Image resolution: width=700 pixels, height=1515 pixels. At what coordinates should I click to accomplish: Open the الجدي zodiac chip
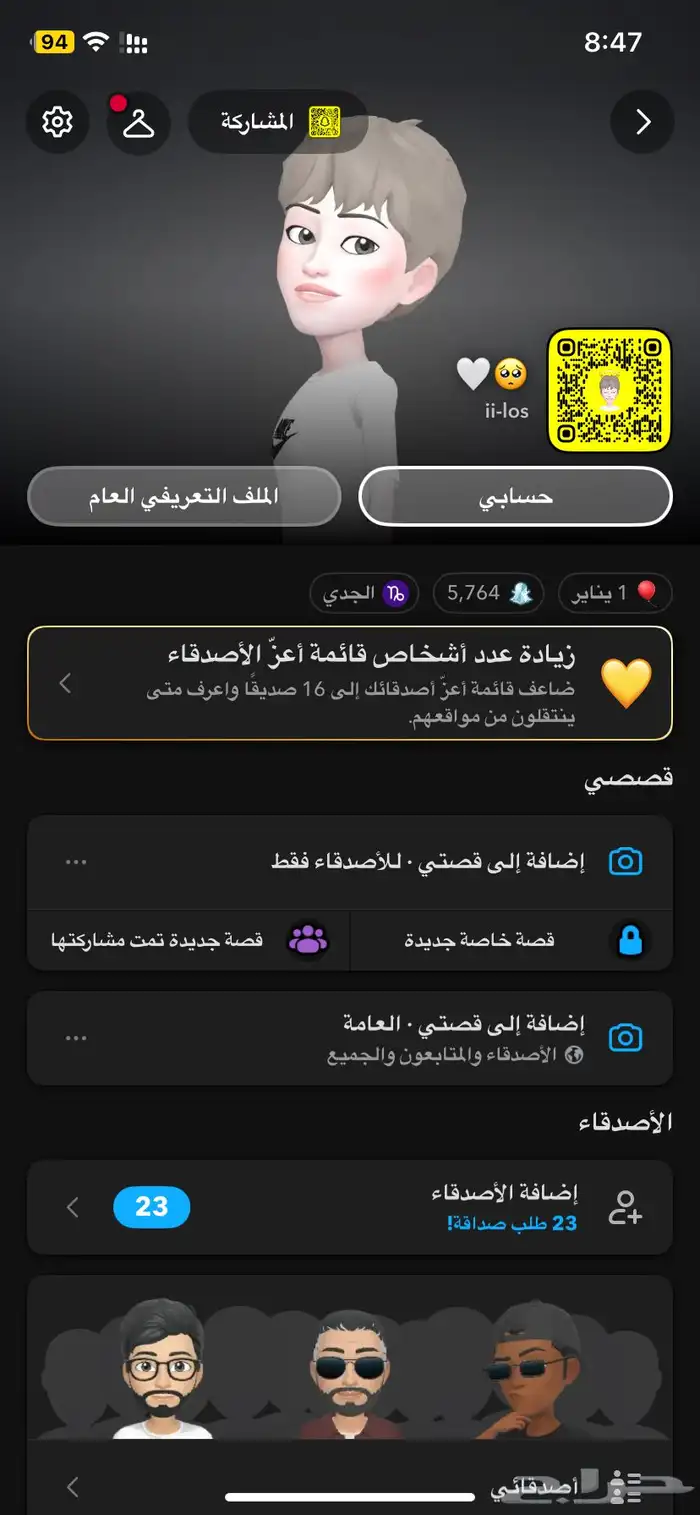tap(364, 593)
